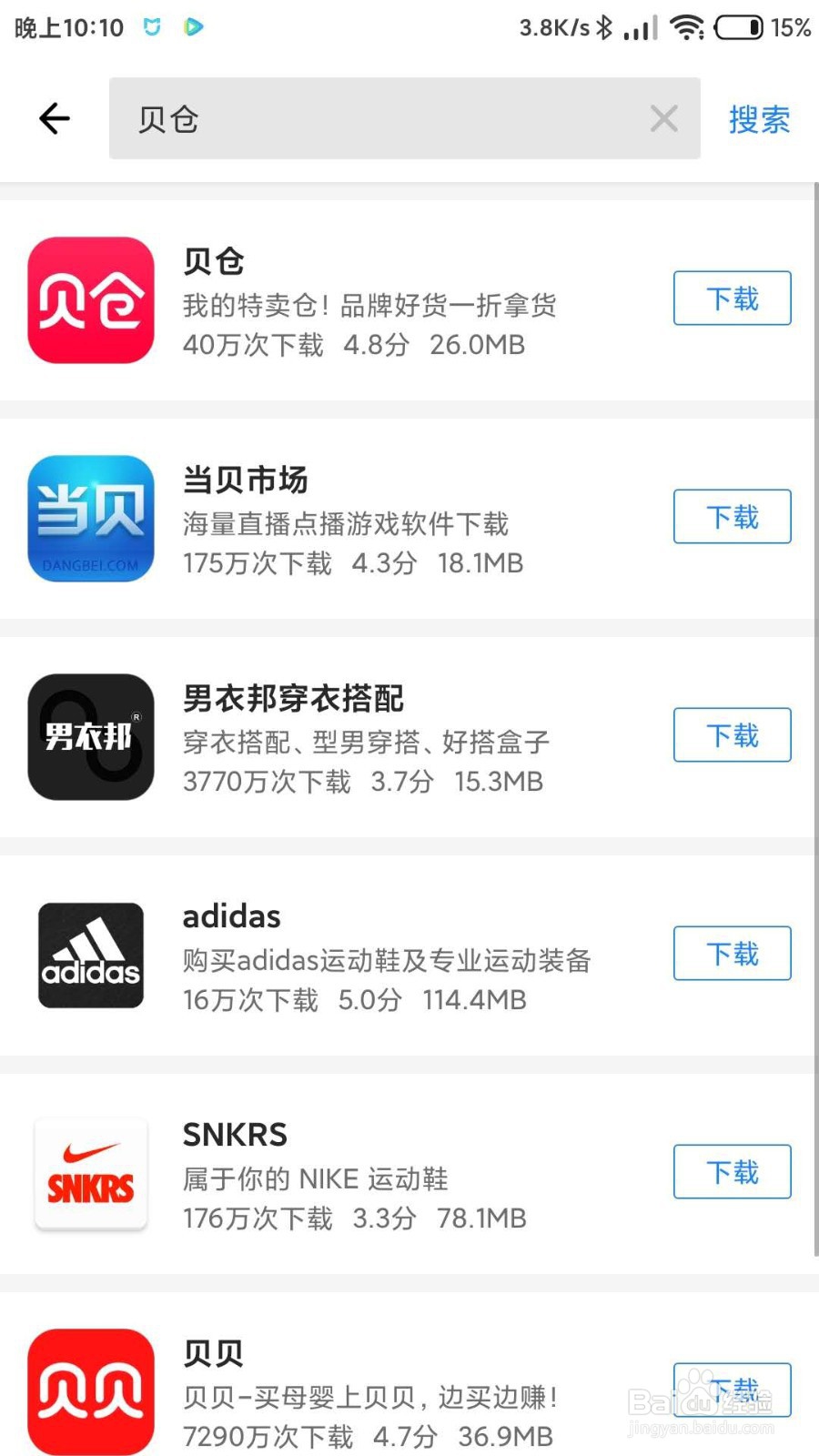Open the 贝仓 app details
Image resolution: width=819 pixels, height=1456 pixels.
(364, 302)
